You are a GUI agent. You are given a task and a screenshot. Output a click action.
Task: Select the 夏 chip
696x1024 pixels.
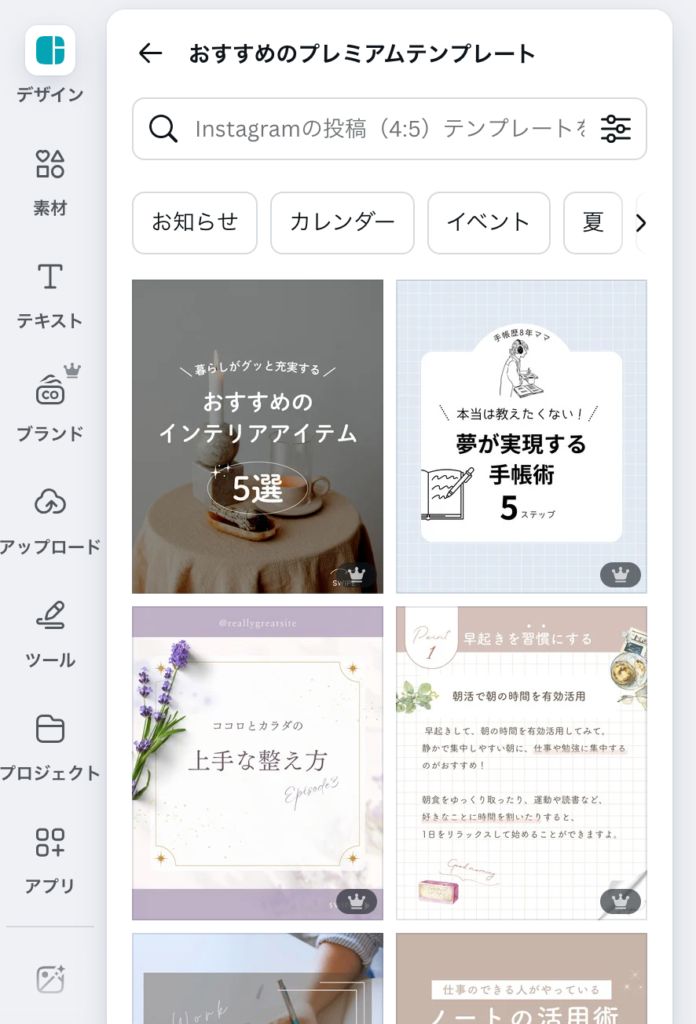[x=593, y=222]
